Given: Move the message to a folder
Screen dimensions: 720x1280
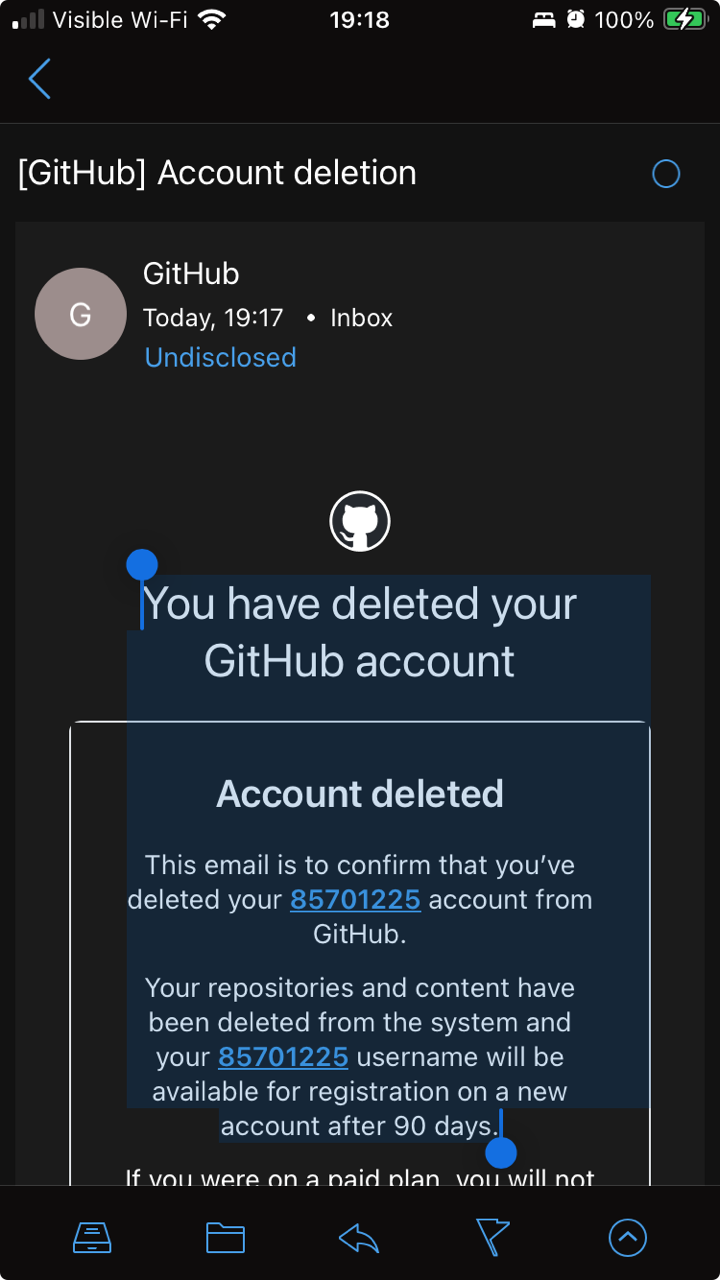Looking at the screenshot, I should (225, 1238).
